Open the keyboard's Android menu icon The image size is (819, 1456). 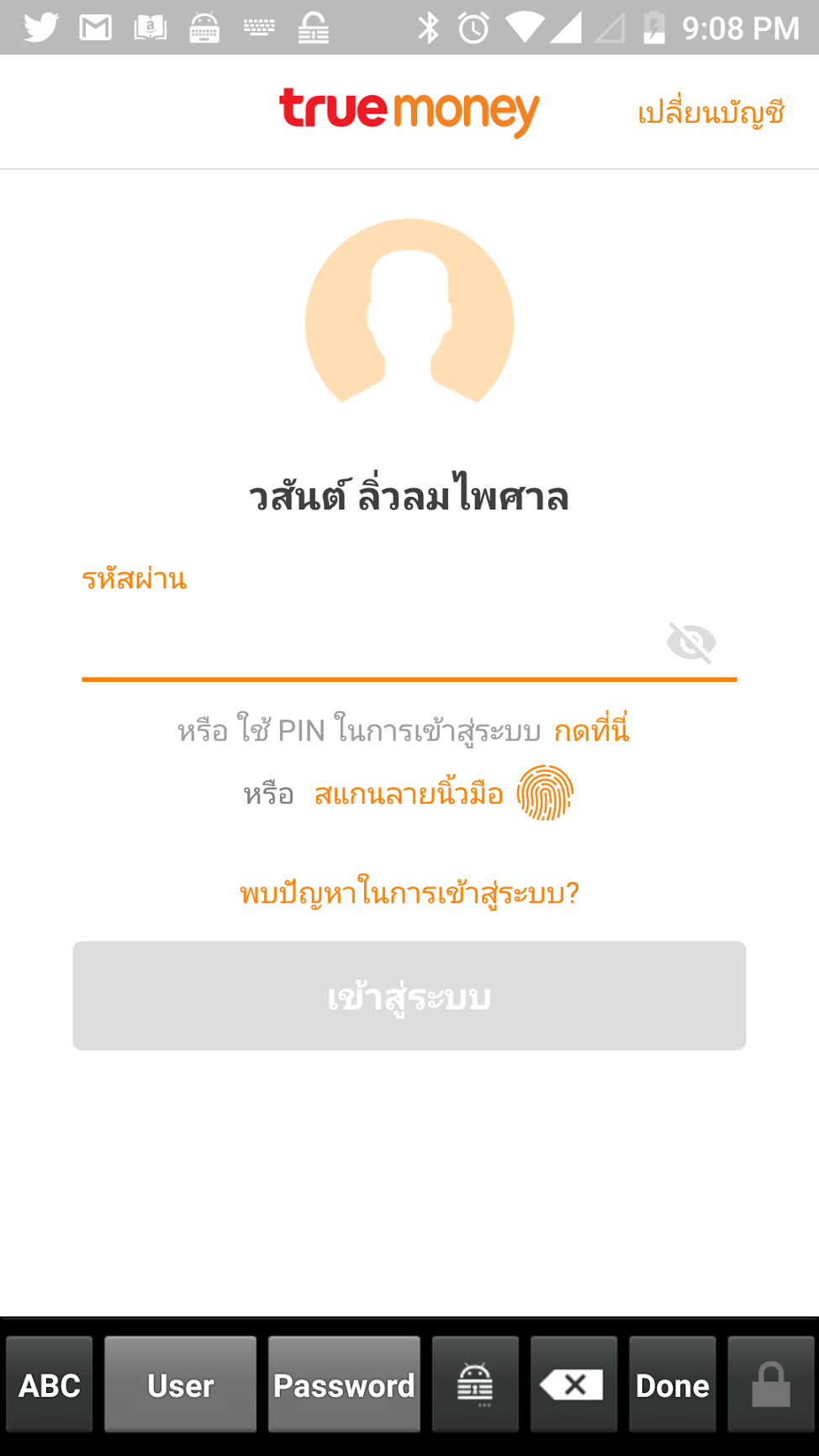tap(475, 1385)
